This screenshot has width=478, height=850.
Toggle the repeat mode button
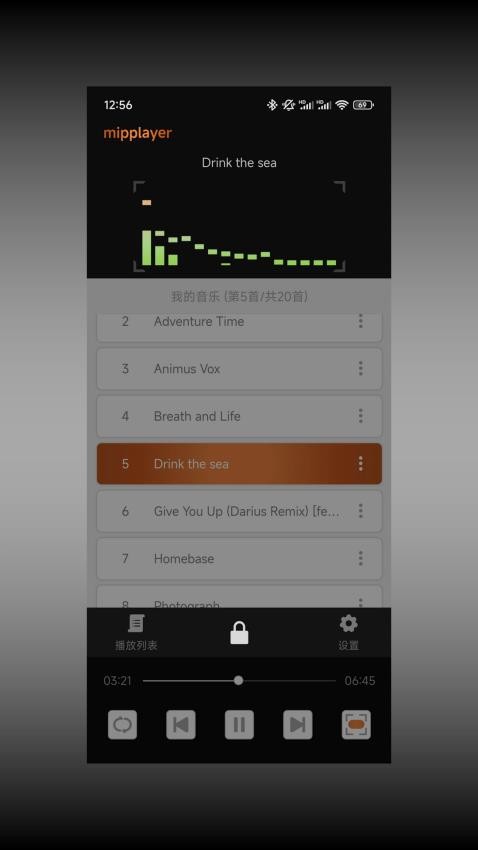[122, 725]
